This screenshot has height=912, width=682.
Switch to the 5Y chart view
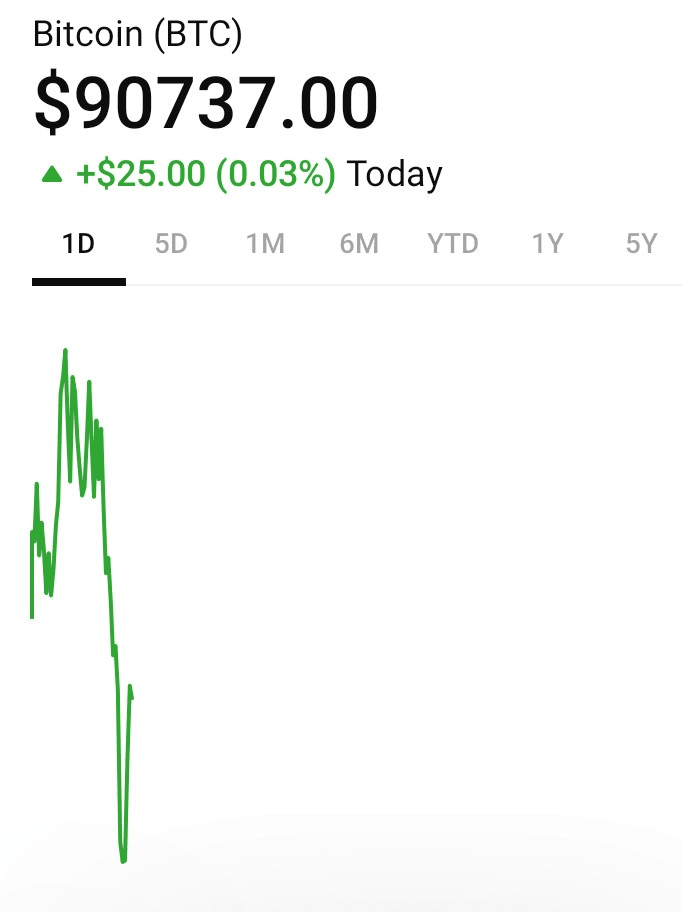[640, 244]
